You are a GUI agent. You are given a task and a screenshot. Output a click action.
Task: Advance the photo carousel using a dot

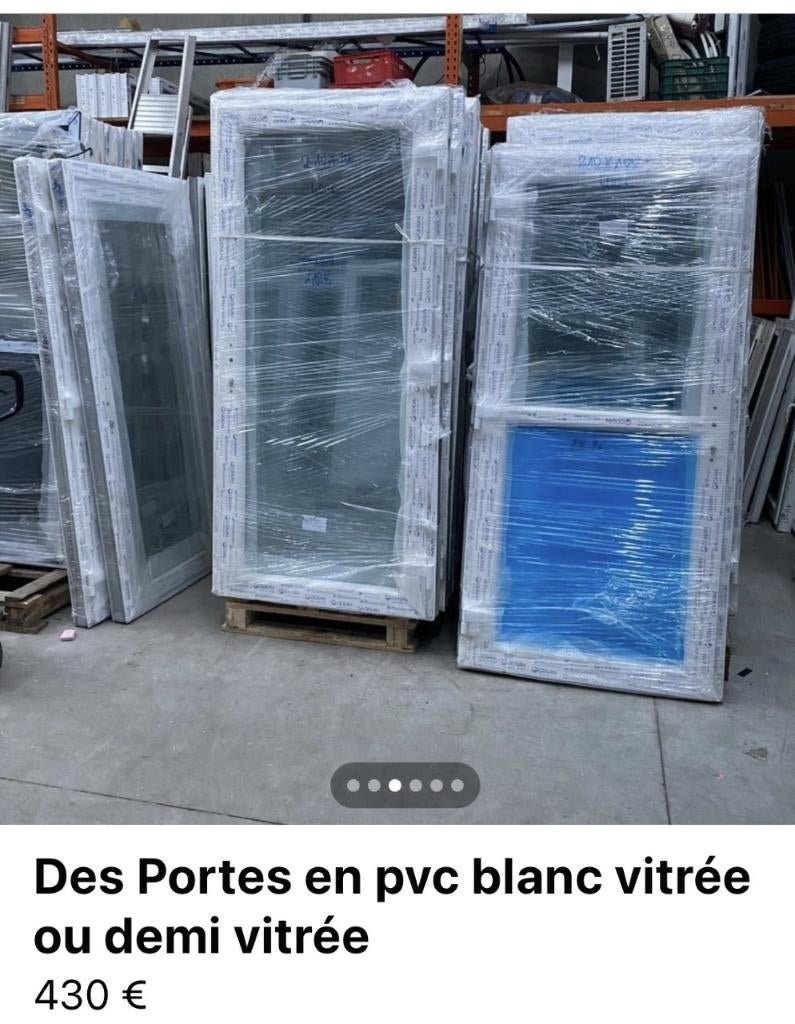tap(437, 785)
